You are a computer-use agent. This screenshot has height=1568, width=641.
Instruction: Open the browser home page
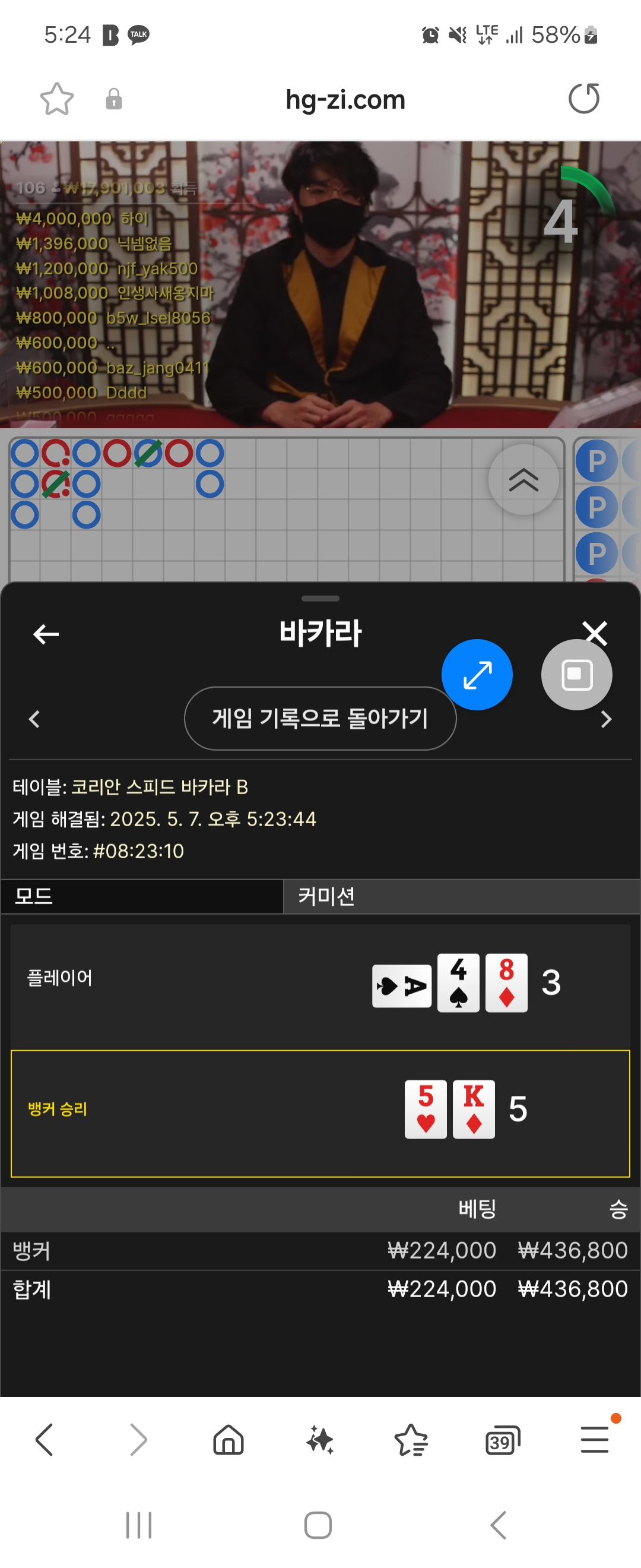[228, 1440]
